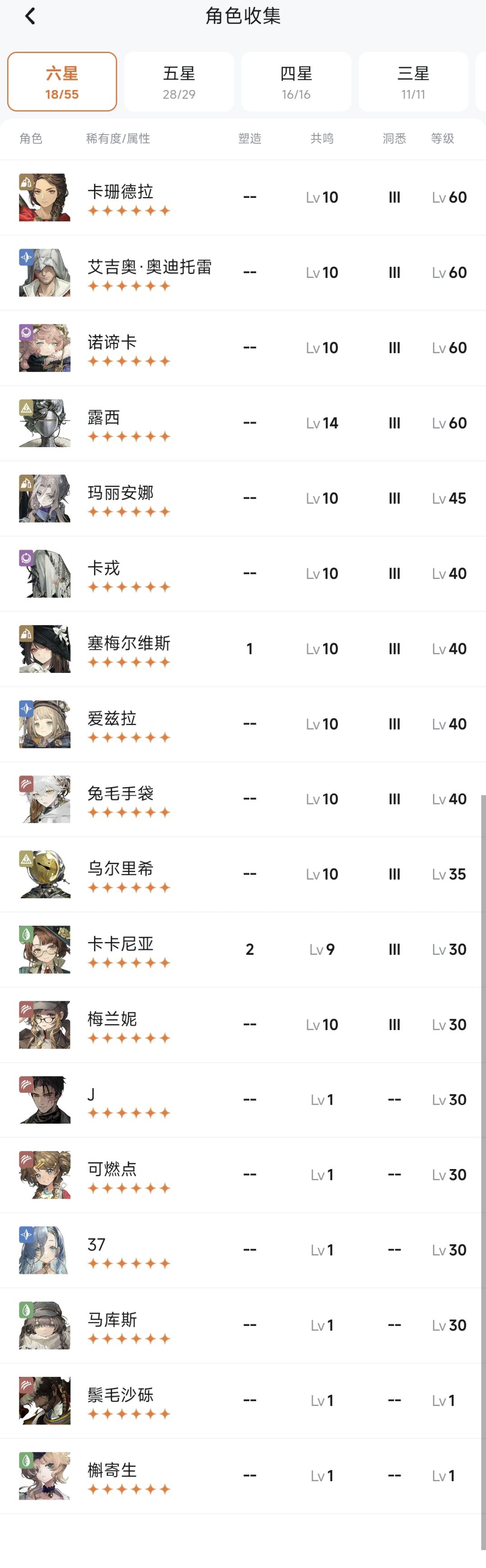Open the 乌尔里希 character row
Screen dimensions: 486x1568
pos(243,874)
